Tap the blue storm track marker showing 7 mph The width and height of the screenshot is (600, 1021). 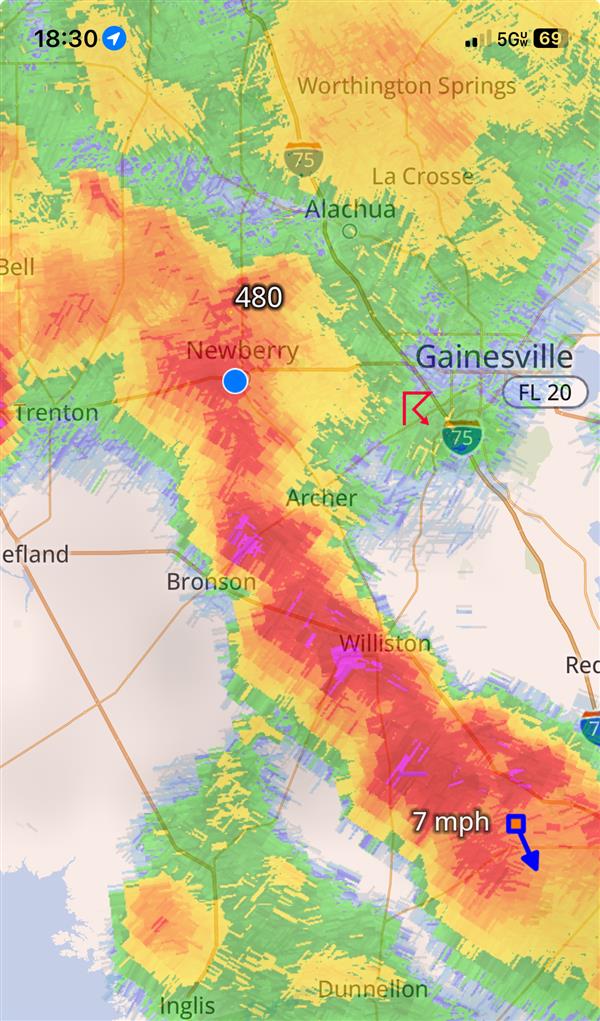(516, 824)
